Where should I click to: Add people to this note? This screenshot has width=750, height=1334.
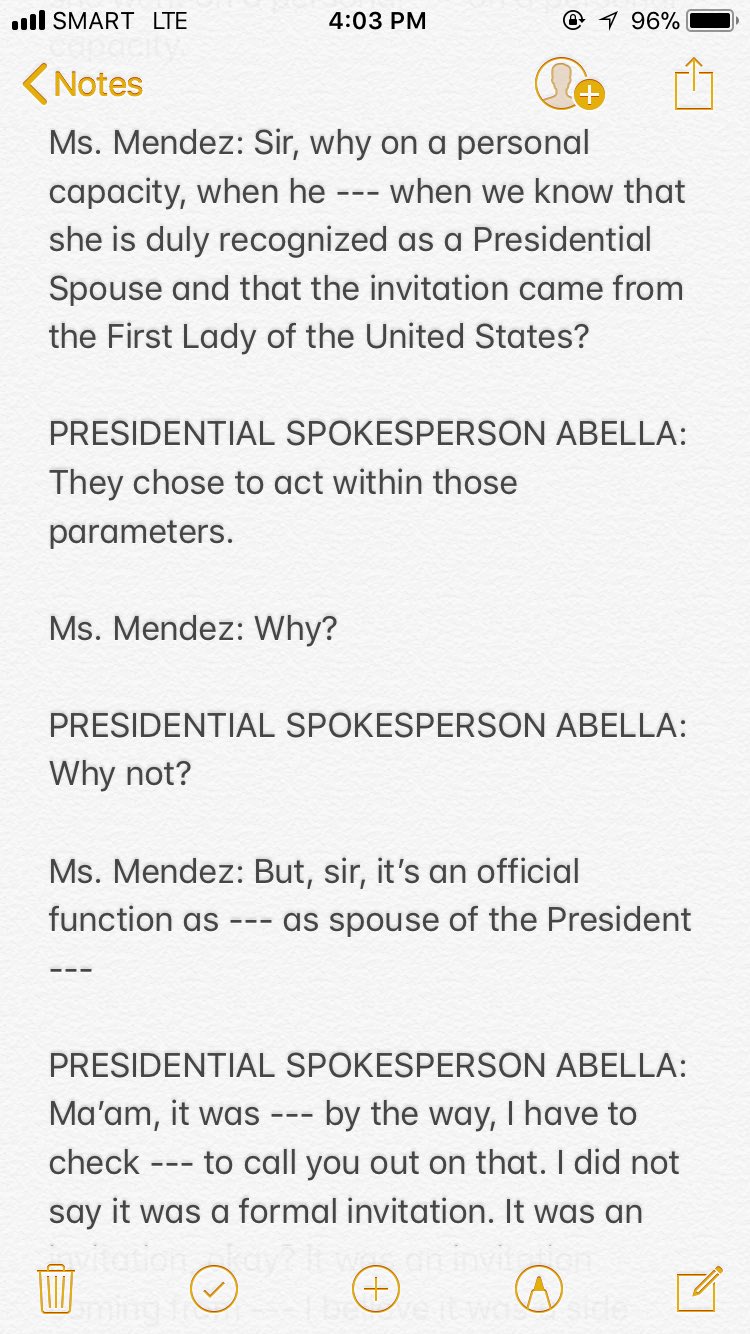568,85
